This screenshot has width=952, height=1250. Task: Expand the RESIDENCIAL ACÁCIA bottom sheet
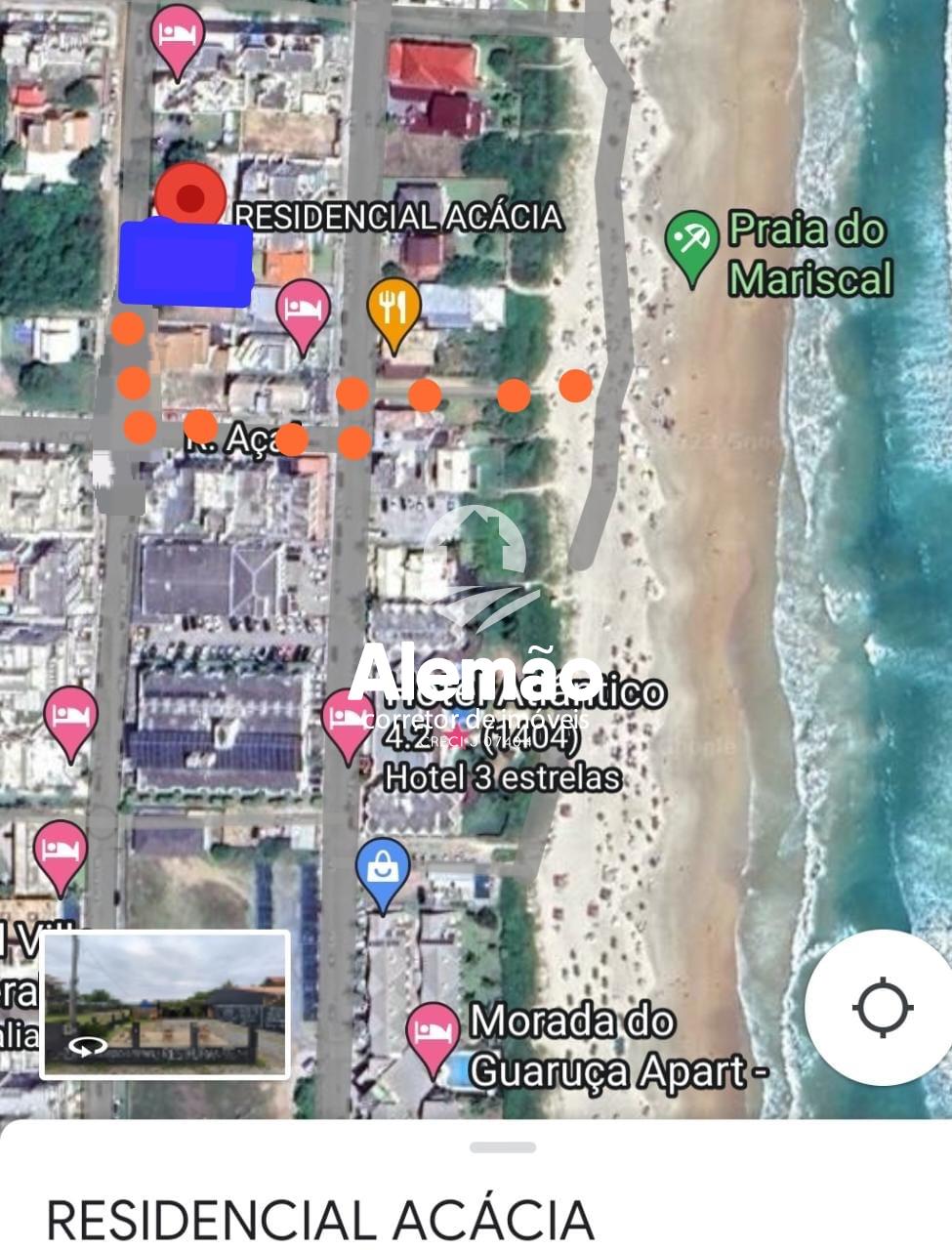[x=503, y=1147]
